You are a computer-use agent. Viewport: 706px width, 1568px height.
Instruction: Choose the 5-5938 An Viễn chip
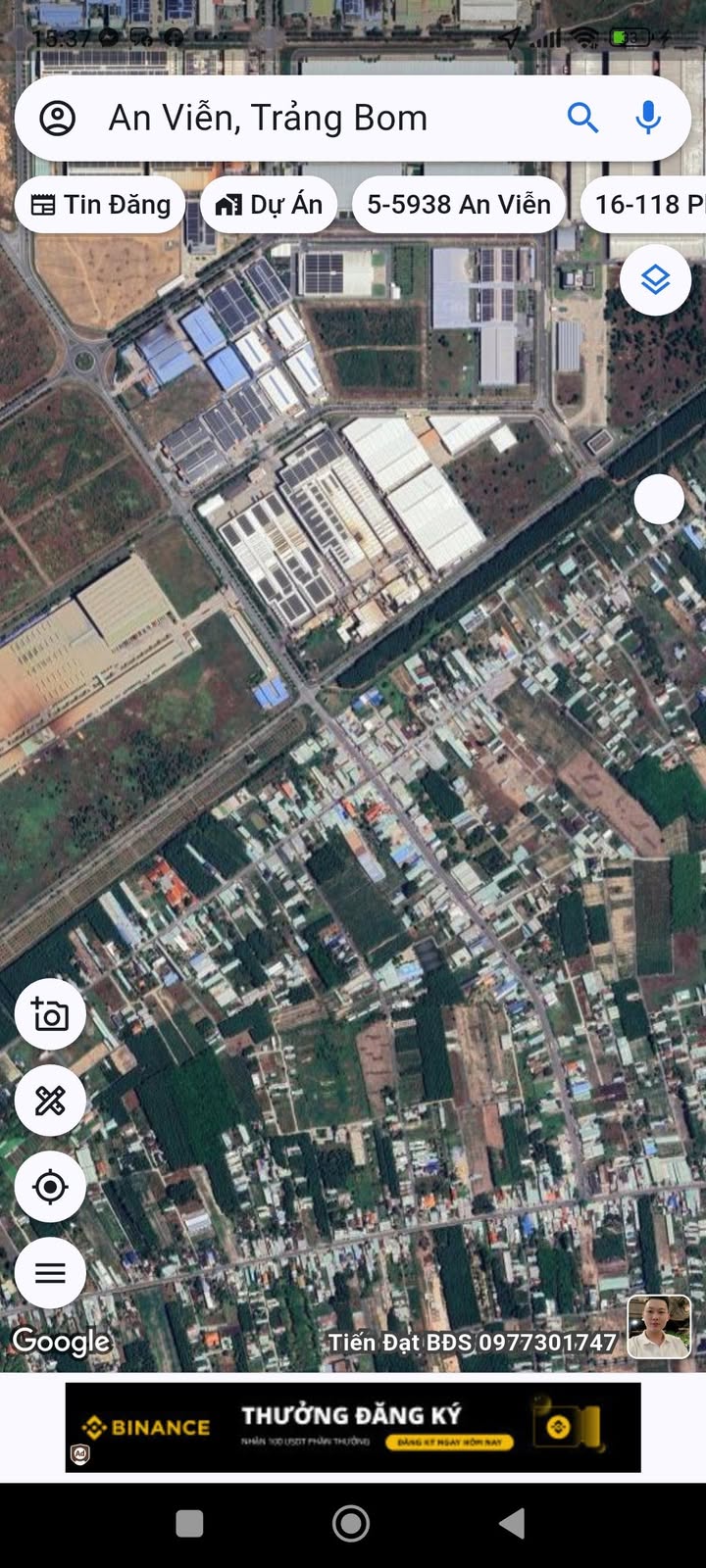pyautogui.click(x=458, y=205)
